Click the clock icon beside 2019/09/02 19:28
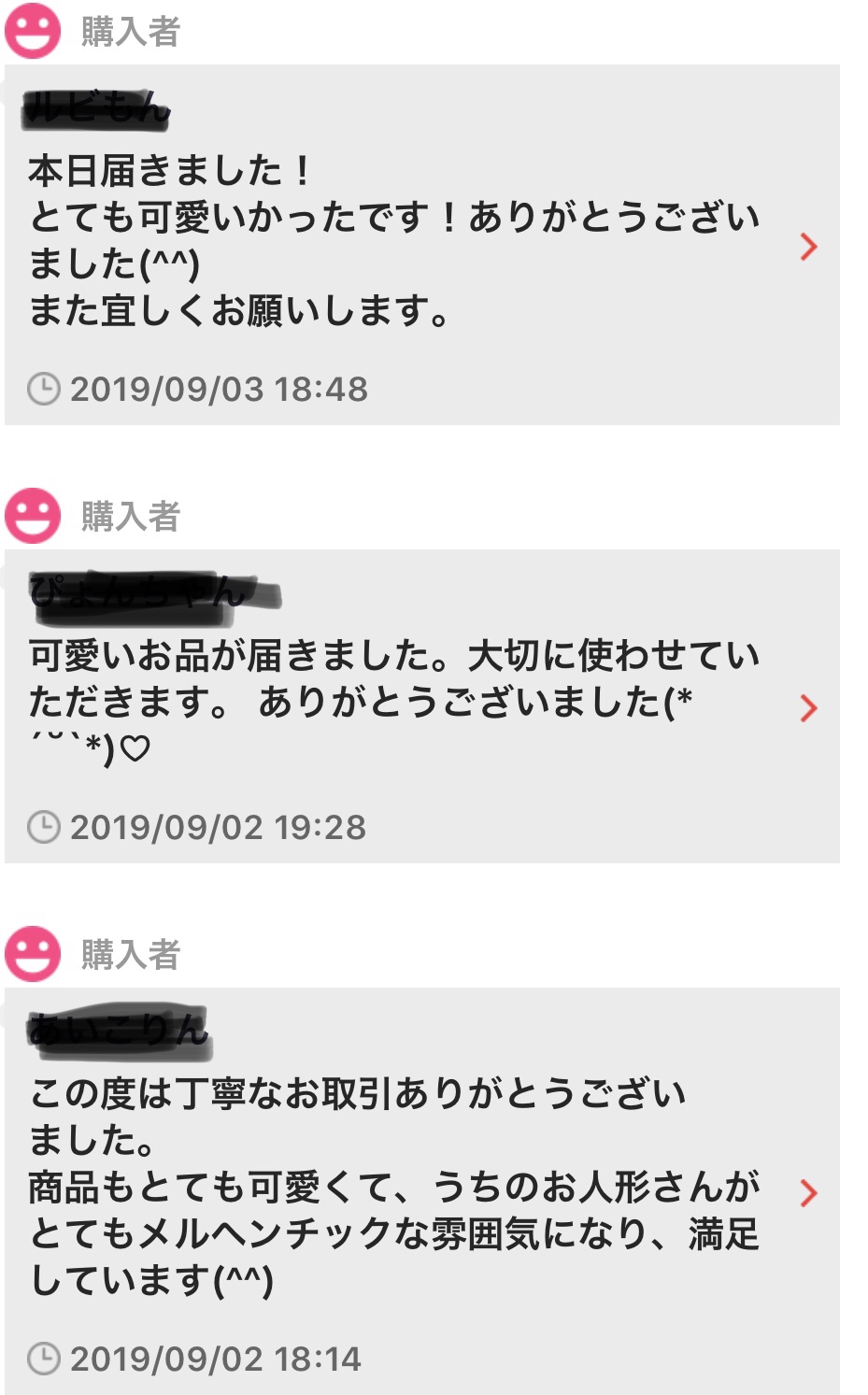 tap(45, 827)
